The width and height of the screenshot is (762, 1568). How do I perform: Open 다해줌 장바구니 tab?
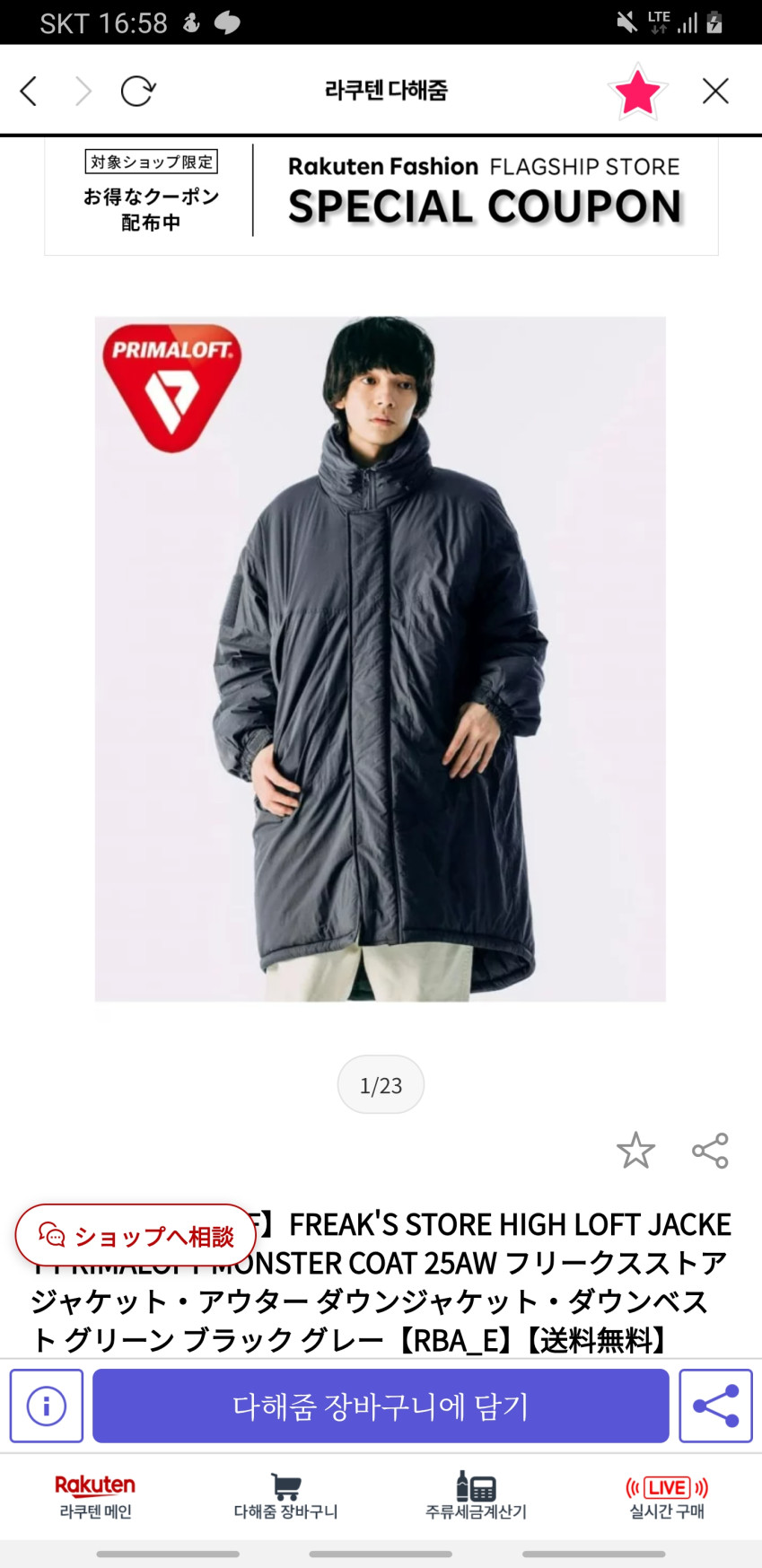pos(285,1496)
